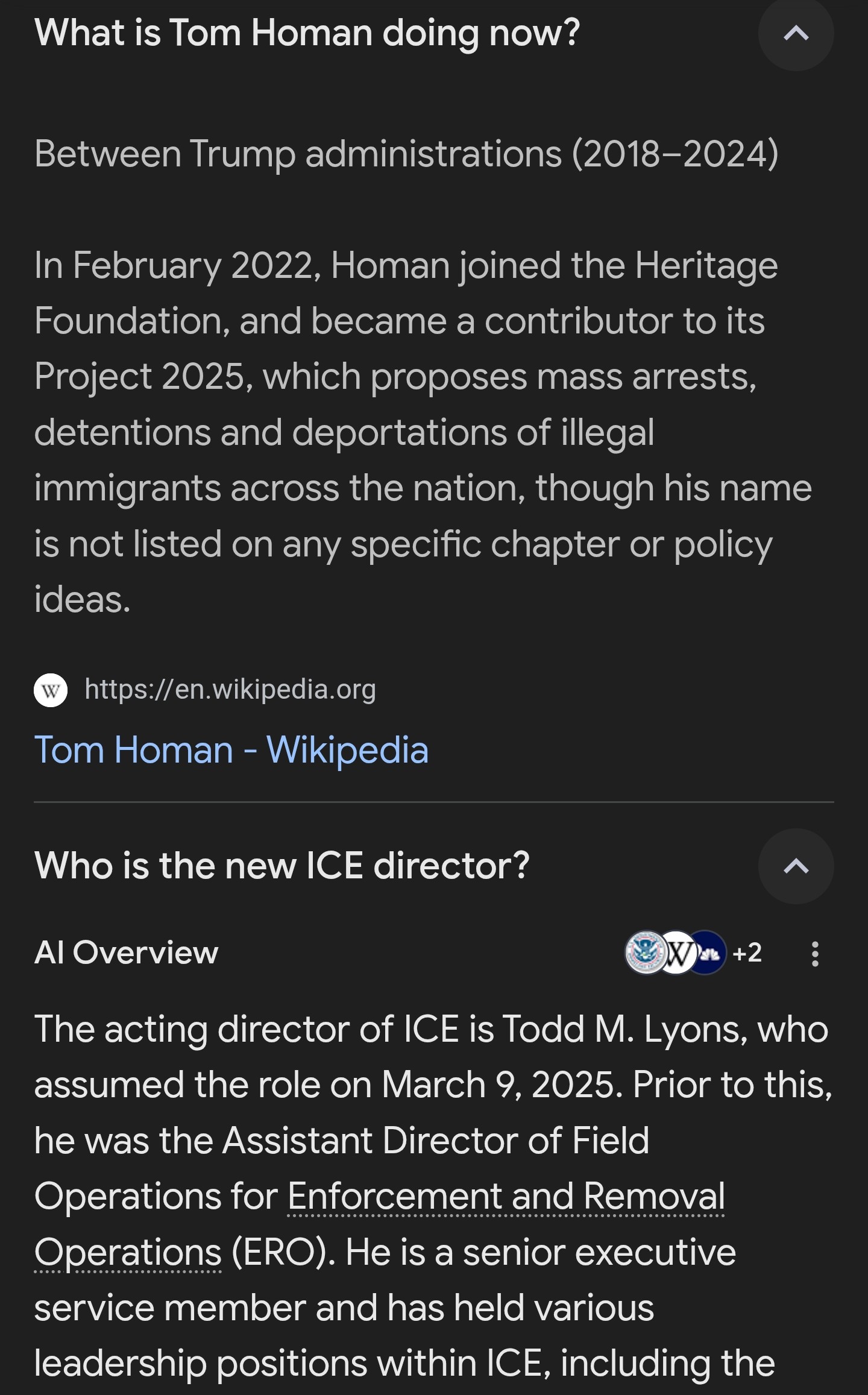
Task: Open the AI Overview three-dot menu
Action: (x=815, y=954)
